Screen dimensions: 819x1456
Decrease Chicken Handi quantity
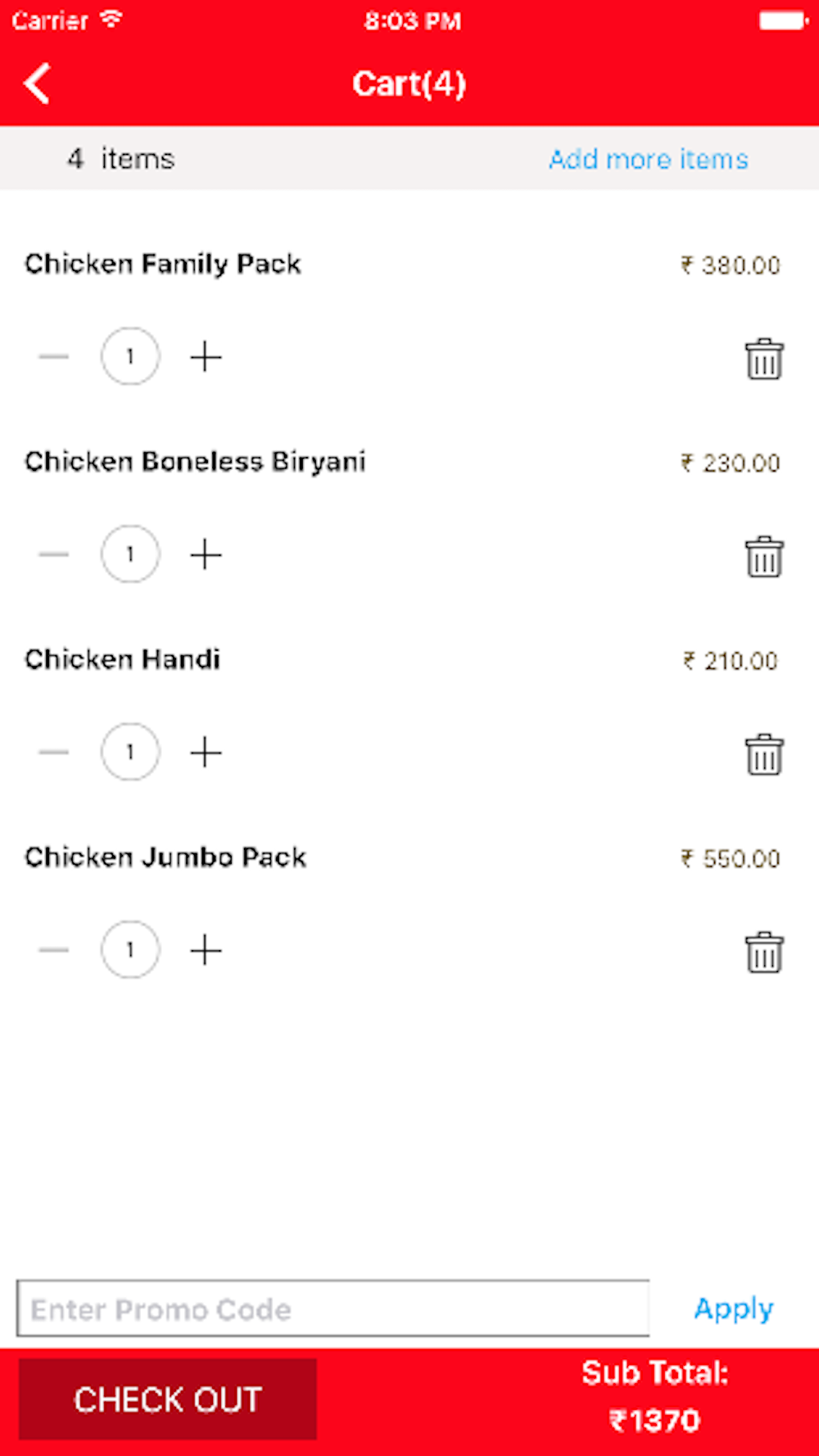[54, 752]
